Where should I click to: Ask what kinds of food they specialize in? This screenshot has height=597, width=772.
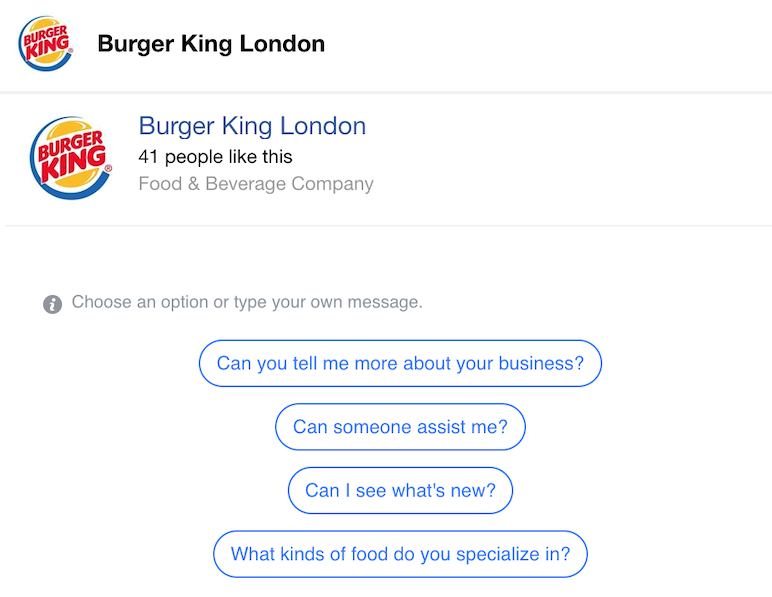tap(400, 554)
